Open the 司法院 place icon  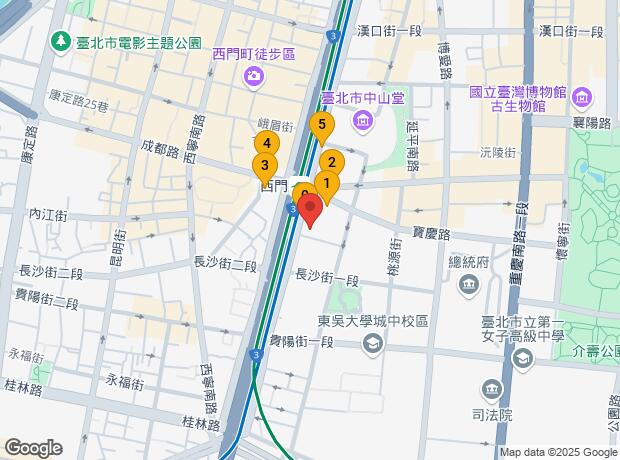pyautogui.click(x=491, y=388)
